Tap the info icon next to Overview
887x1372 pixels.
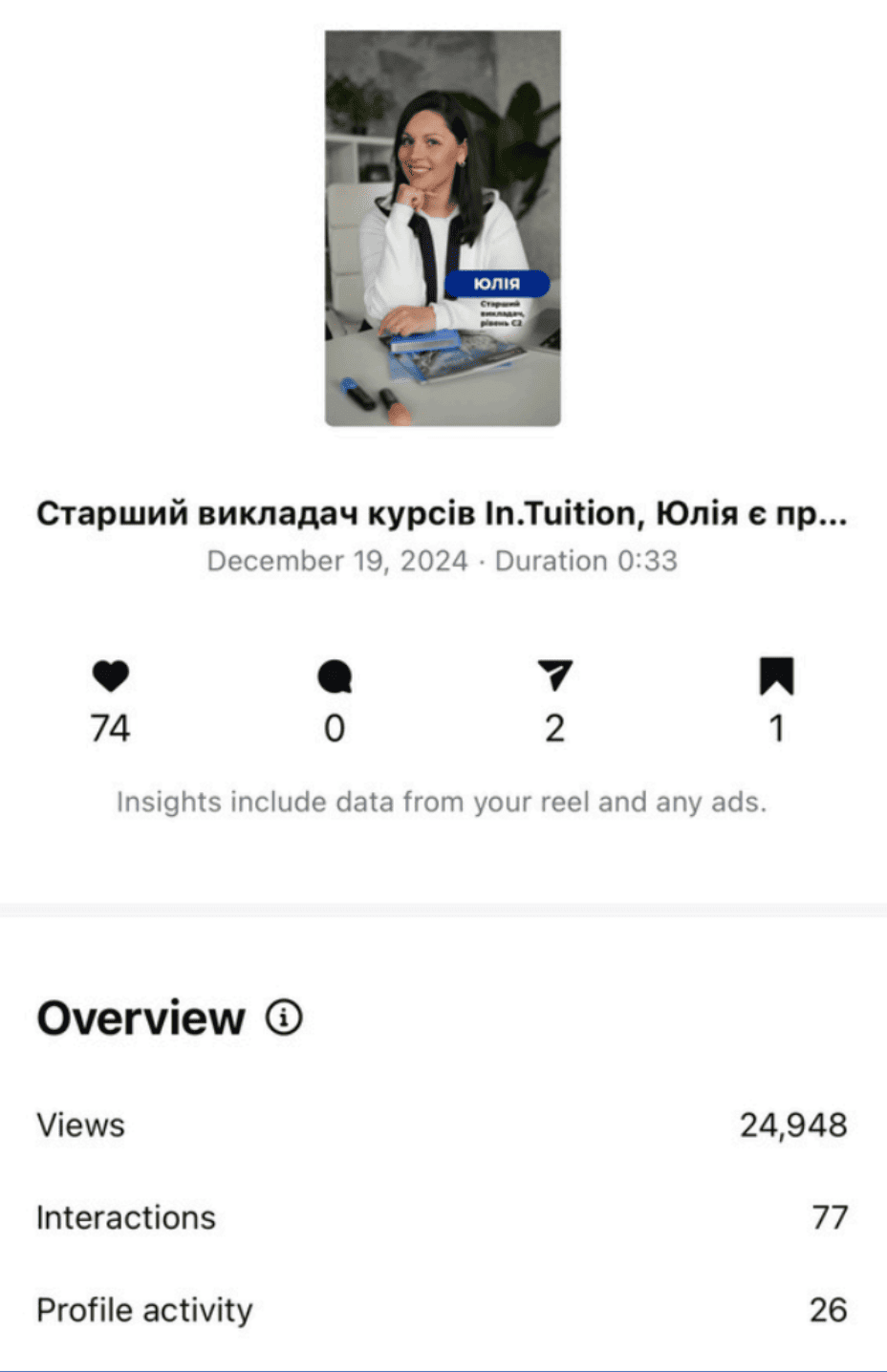(284, 1018)
